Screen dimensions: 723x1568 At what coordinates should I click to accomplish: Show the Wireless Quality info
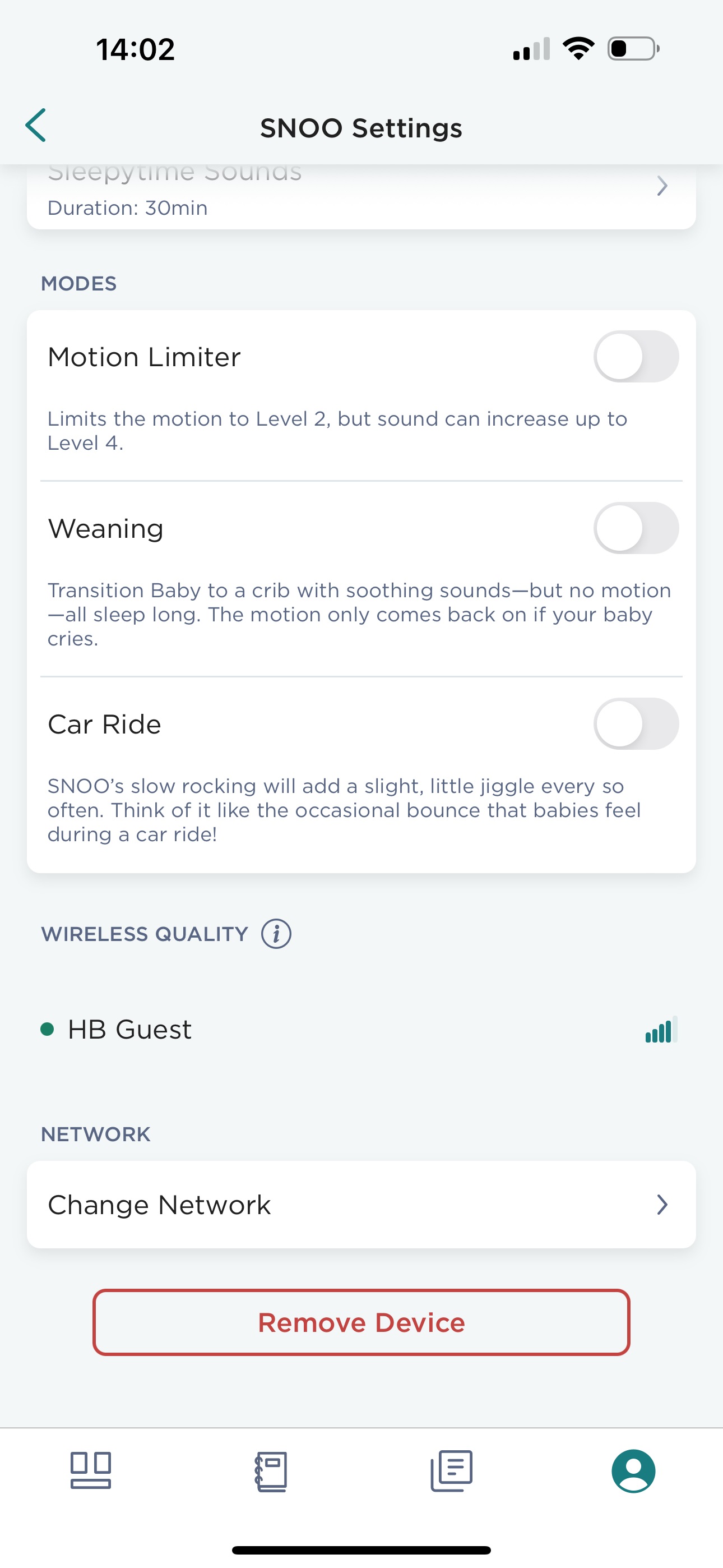click(x=276, y=934)
